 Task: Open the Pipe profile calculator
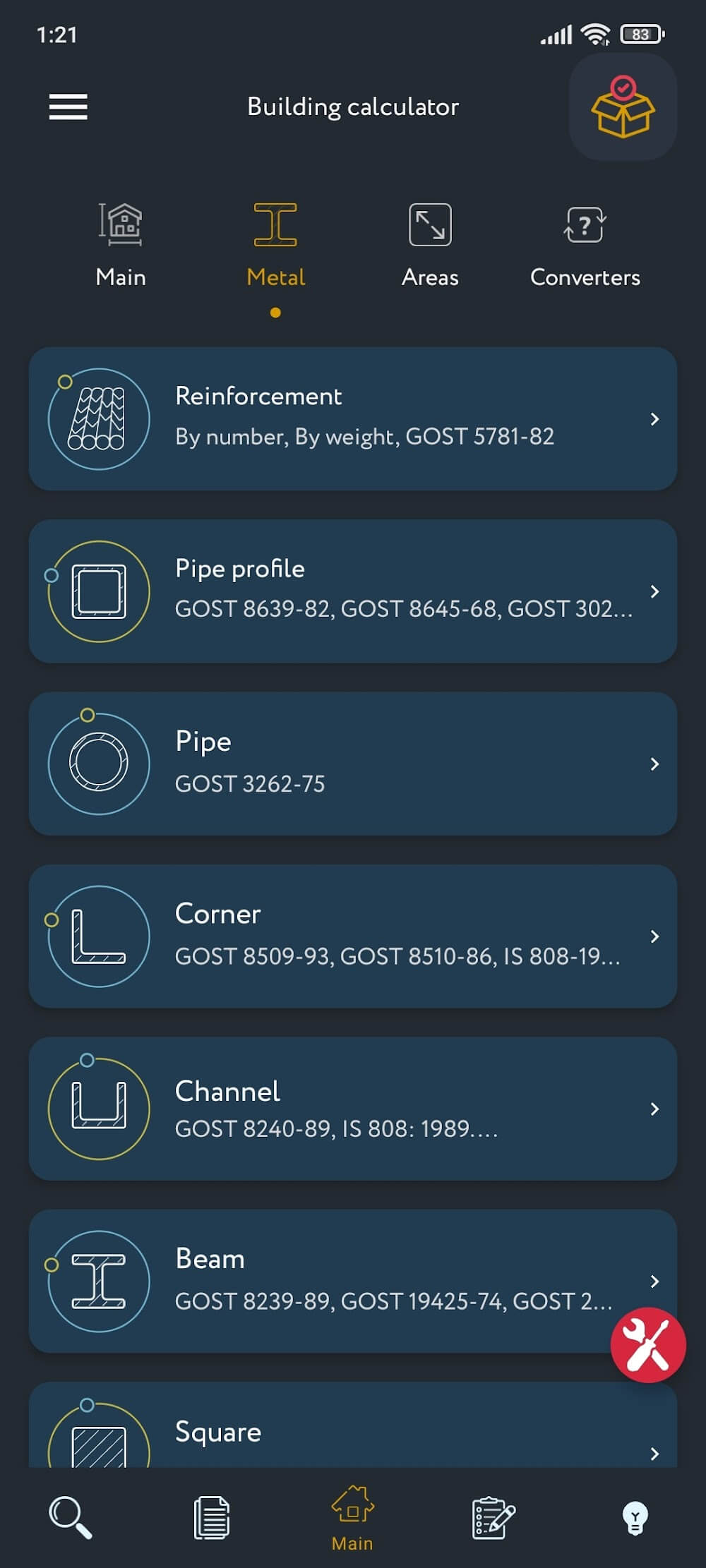(x=353, y=591)
